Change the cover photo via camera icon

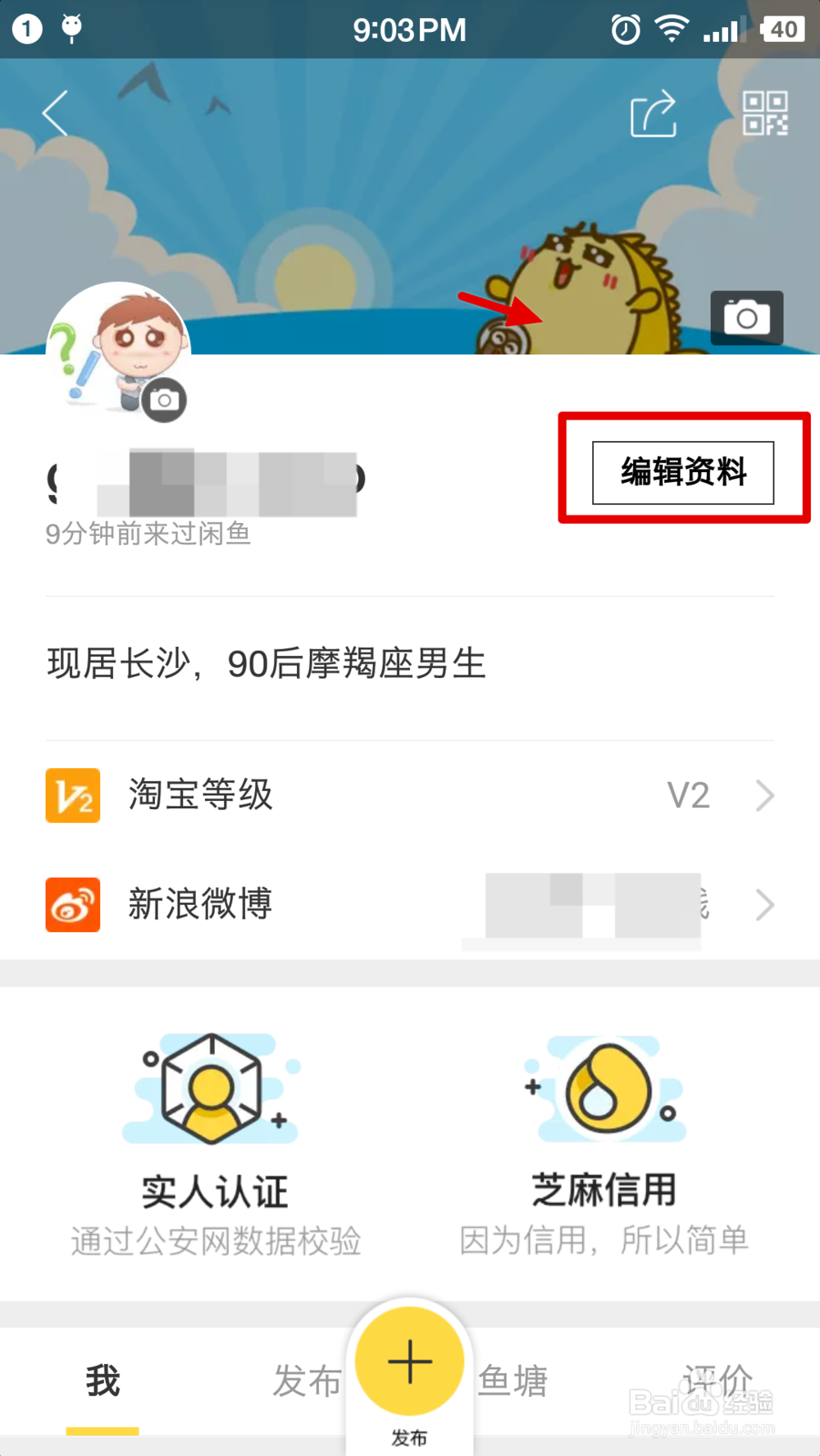746,317
